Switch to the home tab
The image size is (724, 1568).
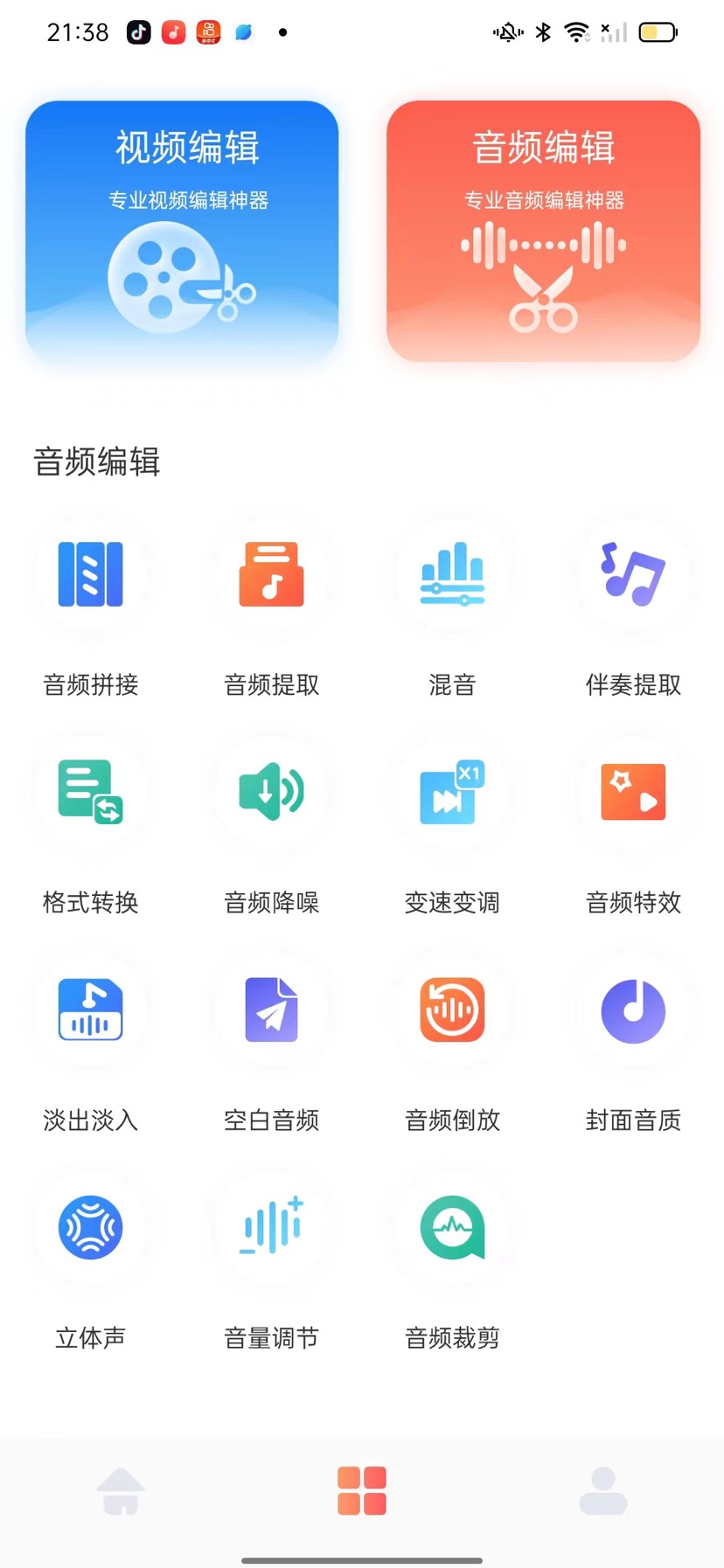tap(121, 1490)
